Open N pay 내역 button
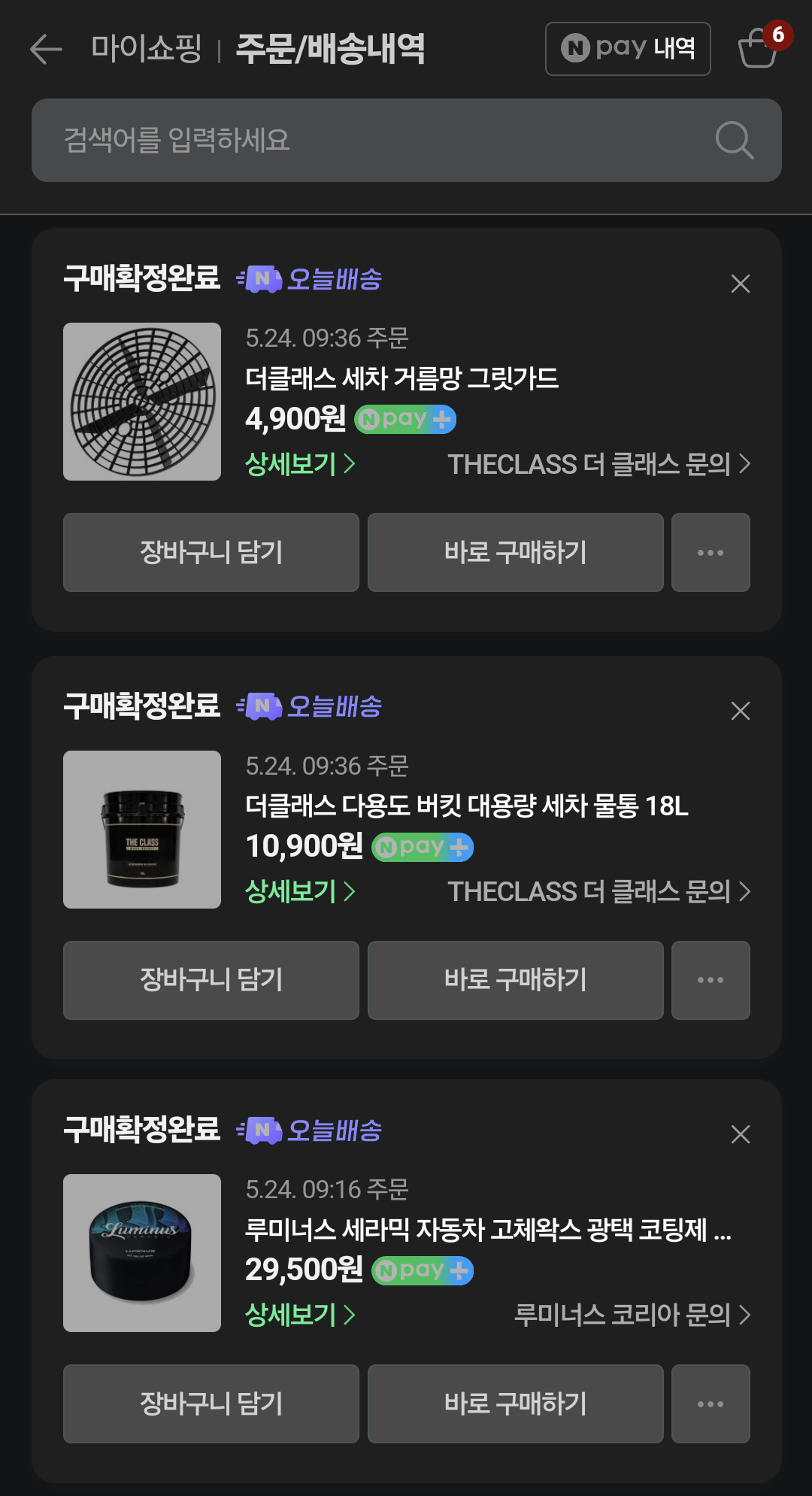Image resolution: width=812 pixels, height=1496 pixels. point(628,49)
